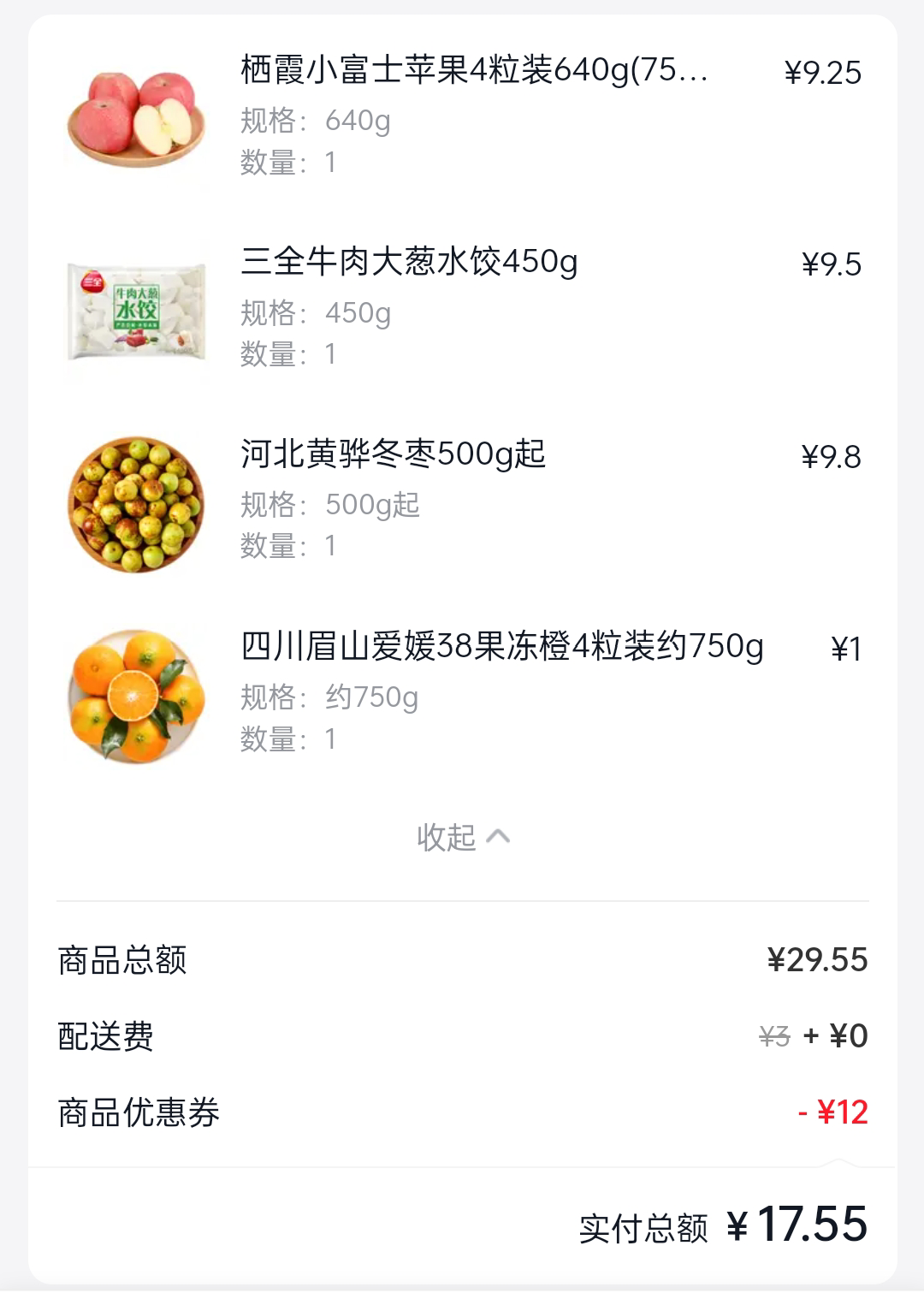This screenshot has width=924, height=1293.
Task: View the 四川眉山爱媛38果冻橙 product
Action: point(501,646)
